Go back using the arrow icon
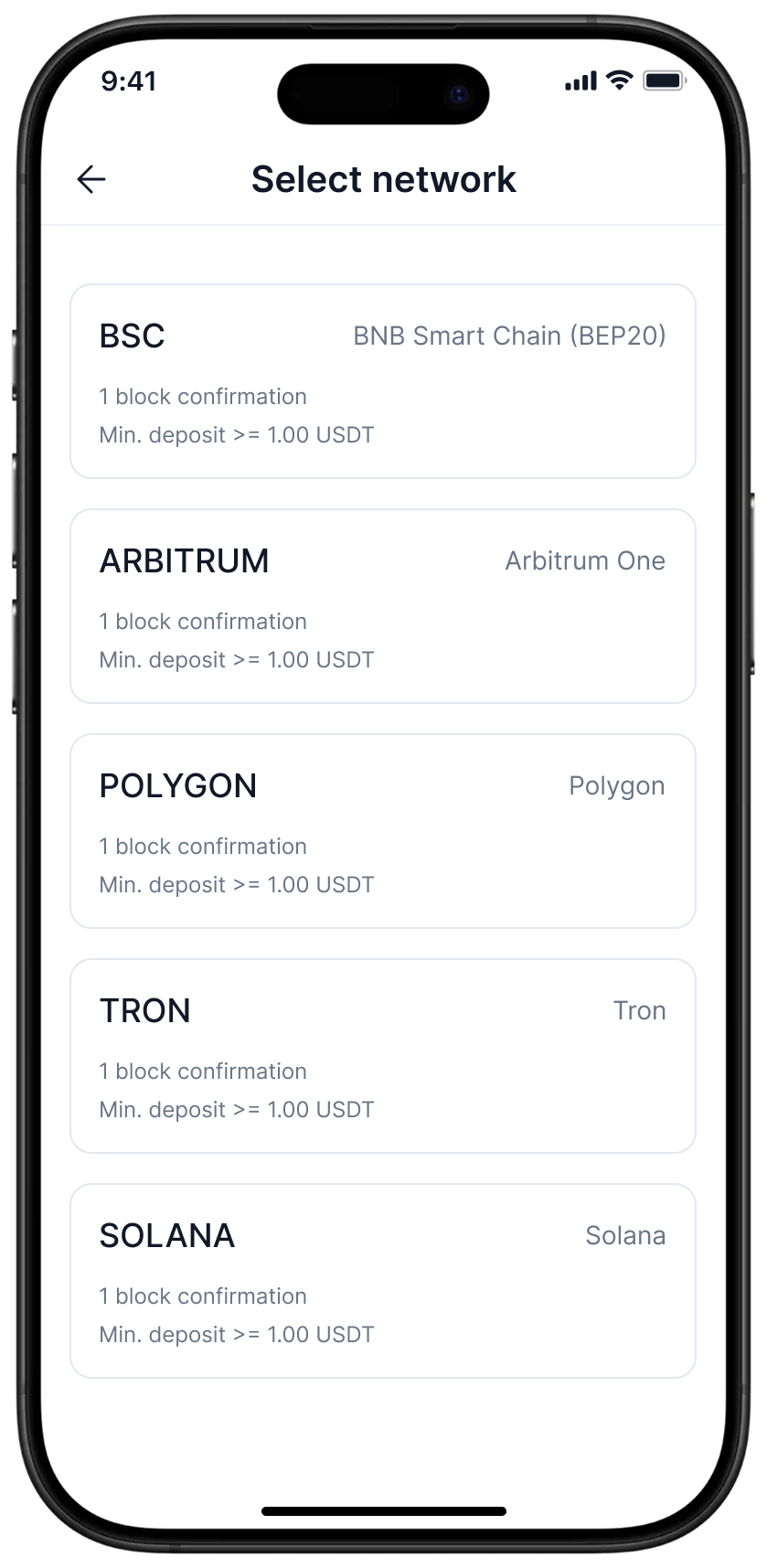This screenshot has width=767, height=1568. pyautogui.click(x=91, y=179)
